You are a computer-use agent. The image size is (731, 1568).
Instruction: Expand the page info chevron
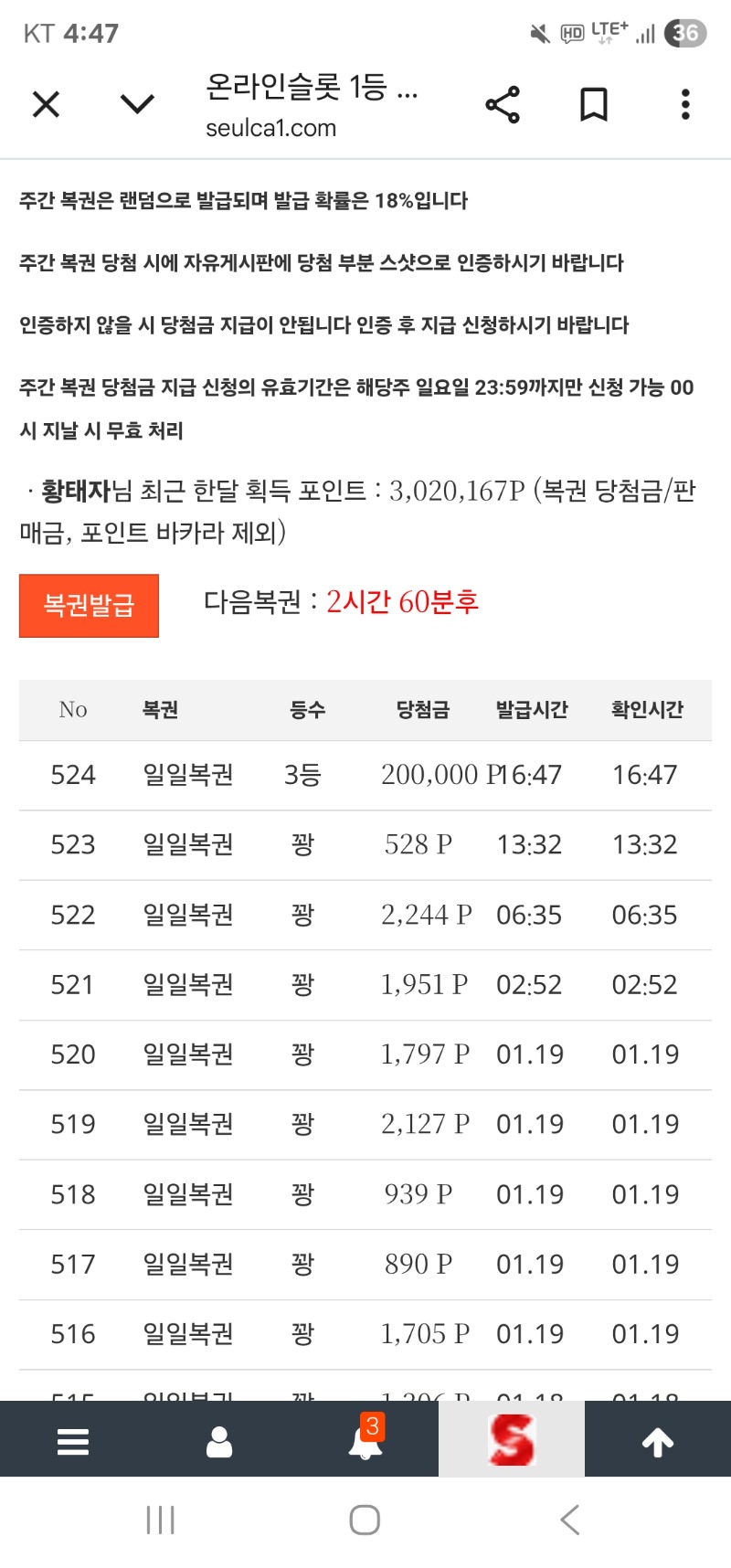tap(137, 104)
